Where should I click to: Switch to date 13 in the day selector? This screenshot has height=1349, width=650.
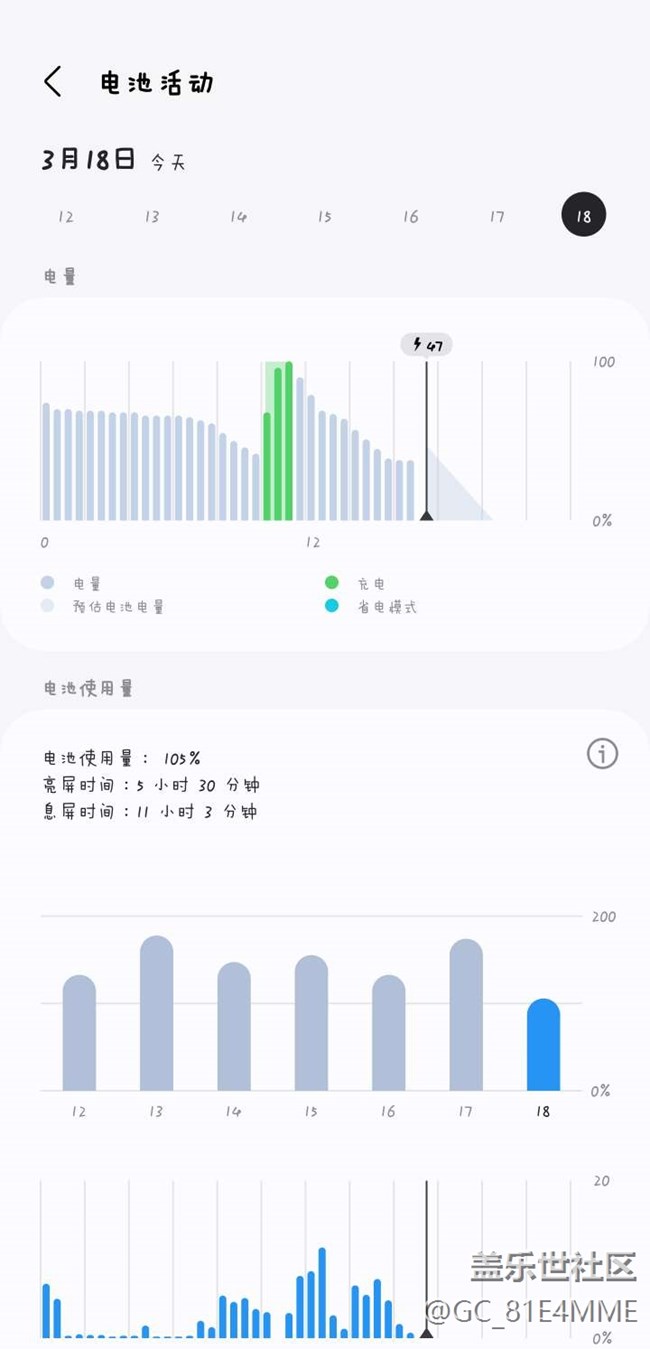coord(152,216)
